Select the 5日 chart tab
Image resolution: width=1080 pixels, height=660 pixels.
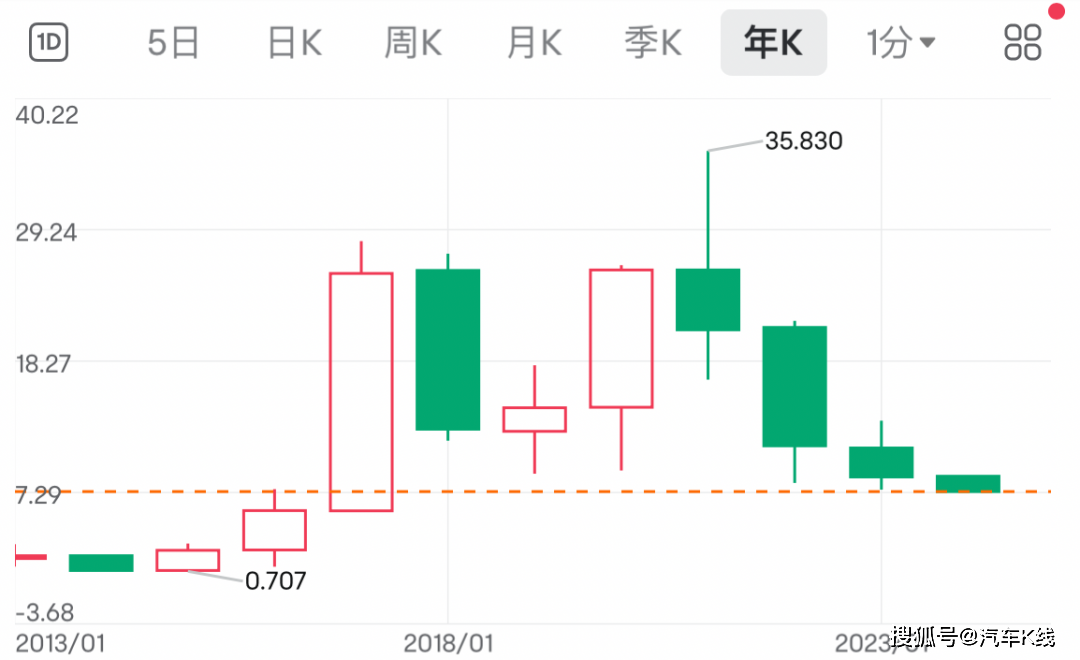click(174, 43)
